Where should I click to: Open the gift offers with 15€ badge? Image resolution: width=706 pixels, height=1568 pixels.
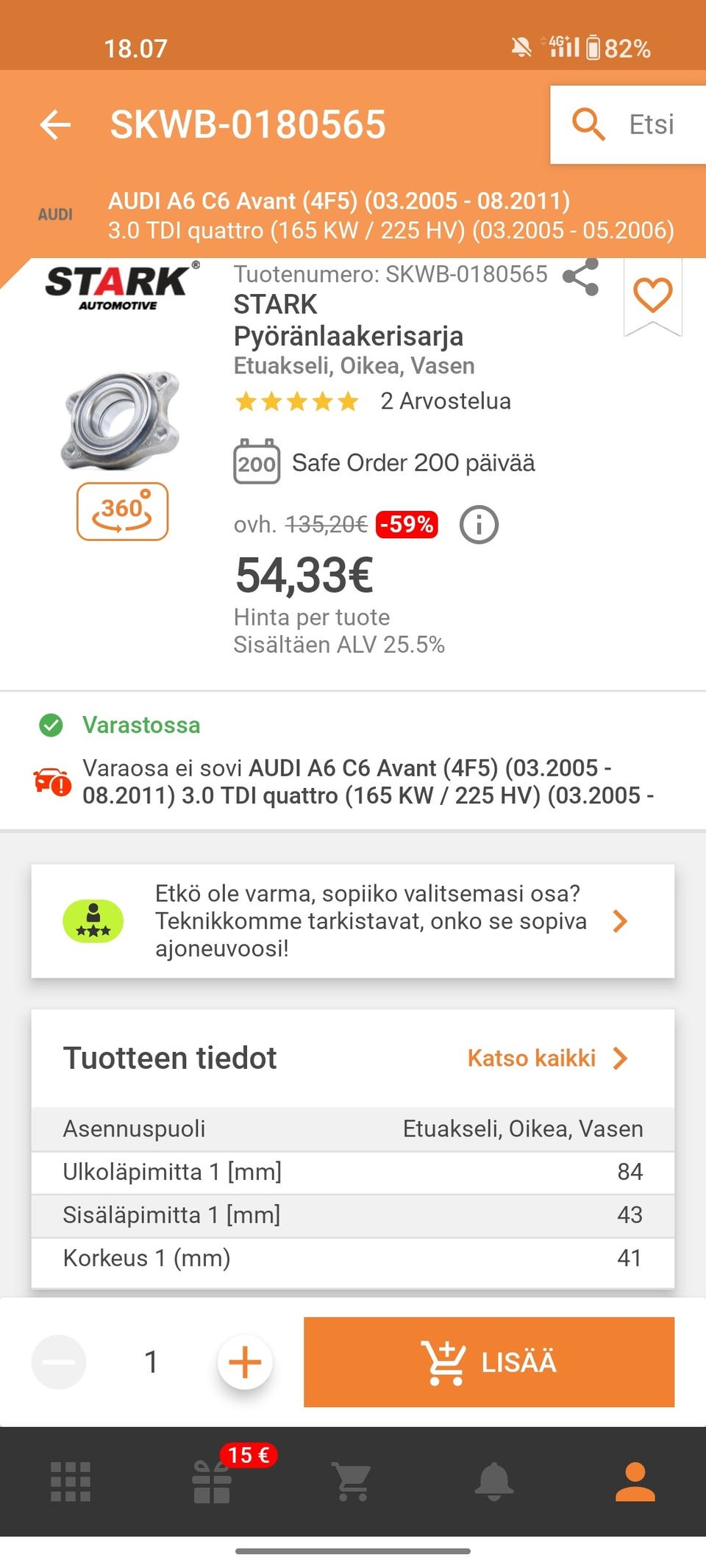[x=212, y=1483]
